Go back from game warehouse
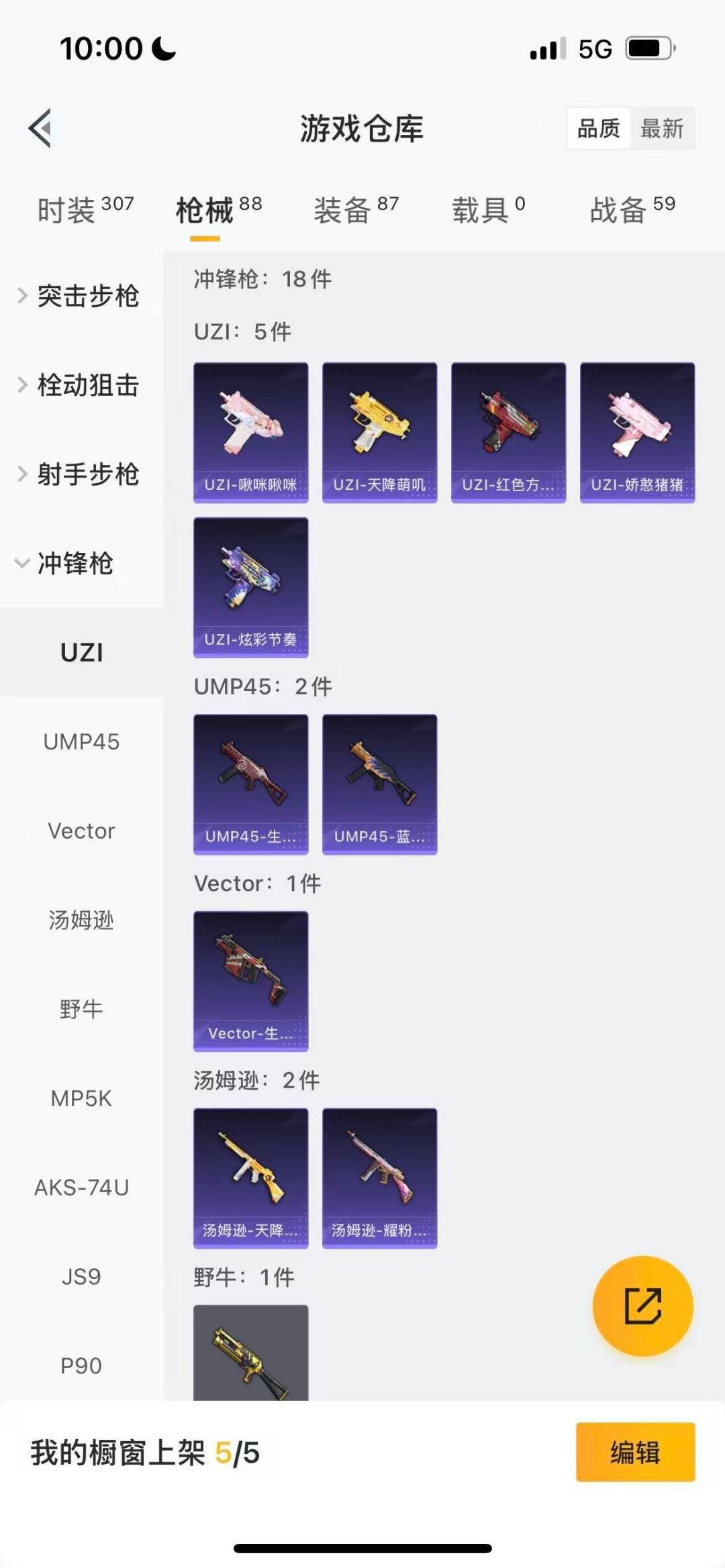725x1568 pixels. (x=40, y=127)
